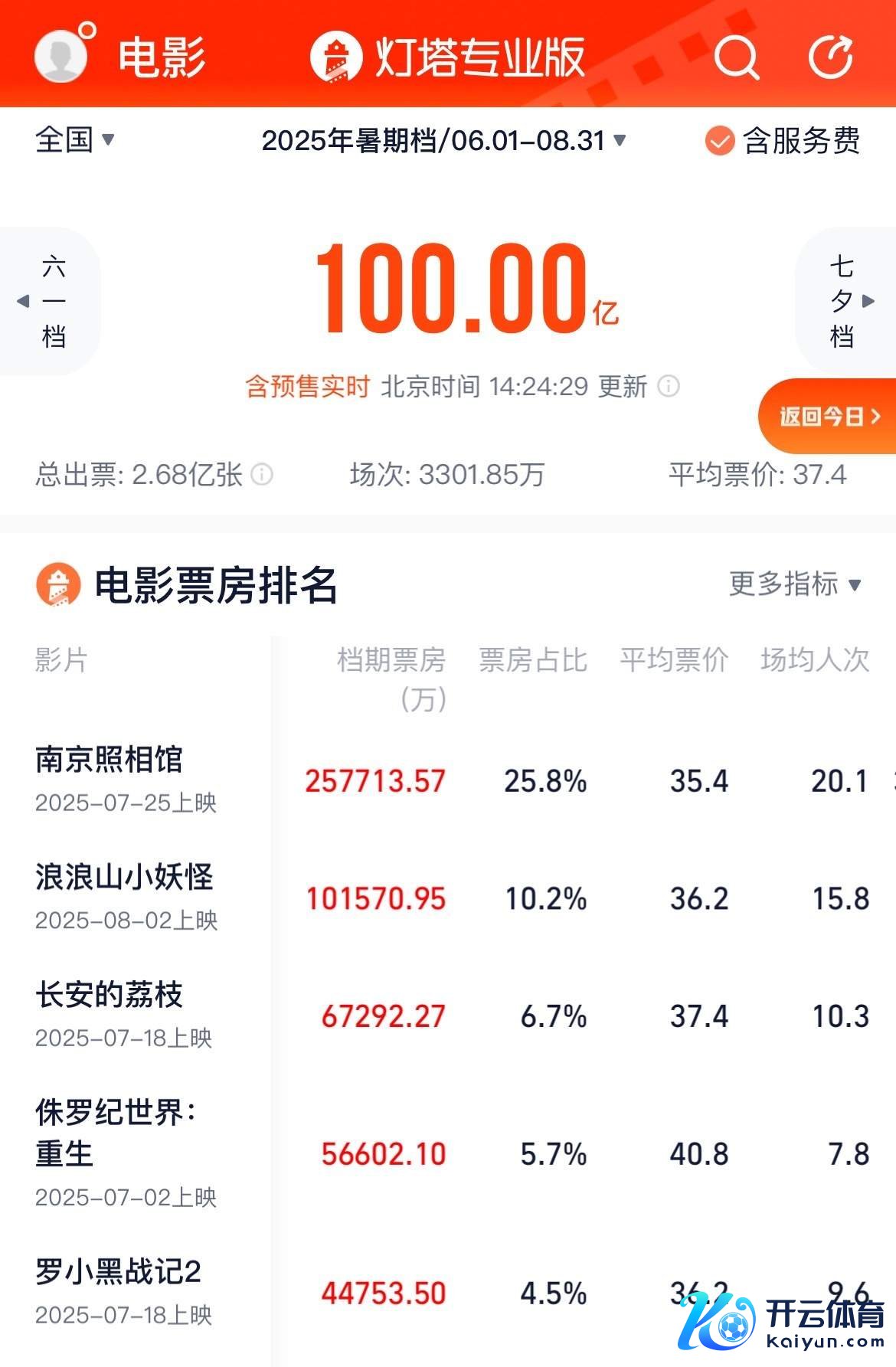Expand the 更多指标 dropdown

[795, 584]
